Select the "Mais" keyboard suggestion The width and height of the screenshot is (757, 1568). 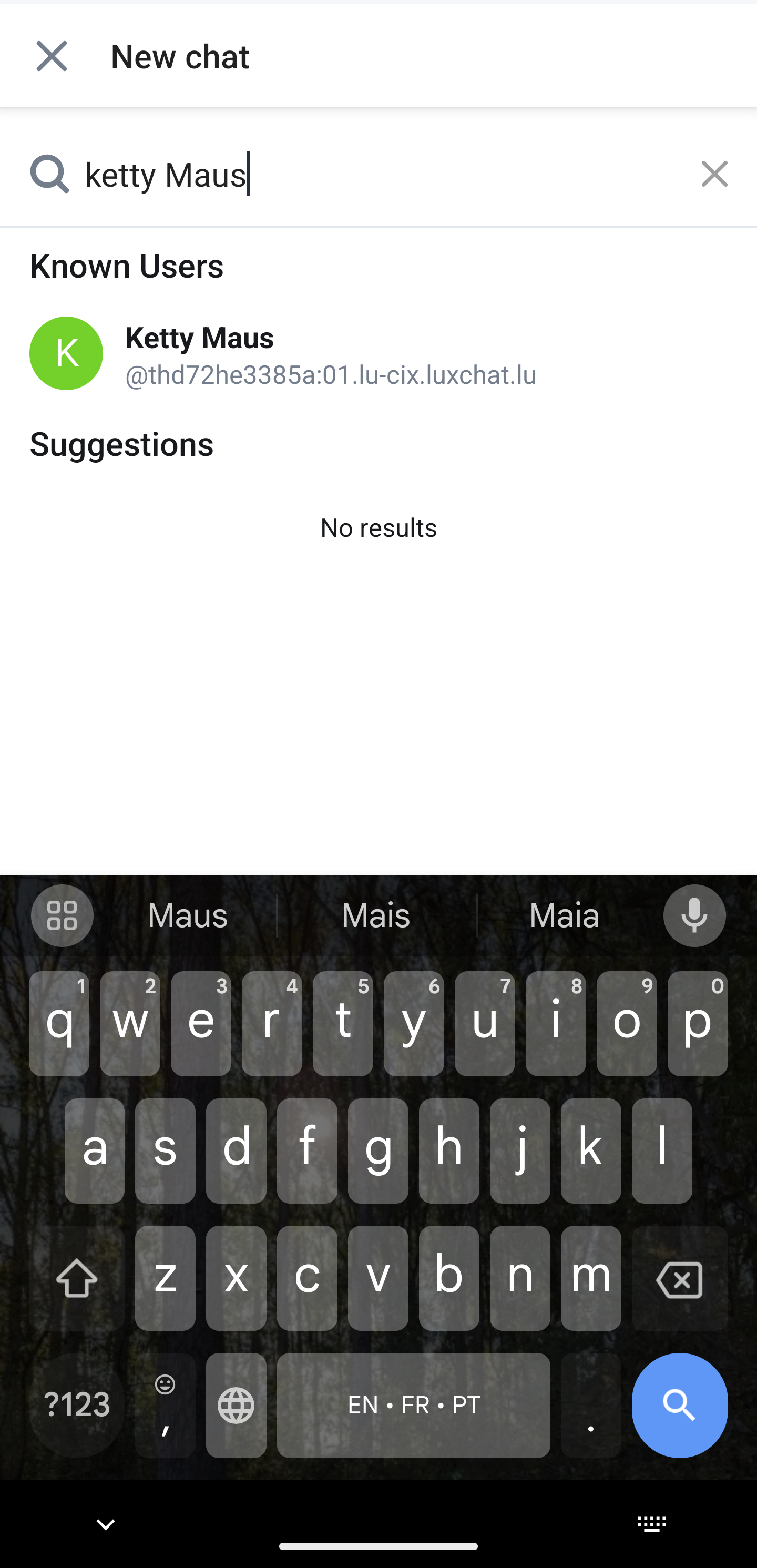click(x=376, y=915)
